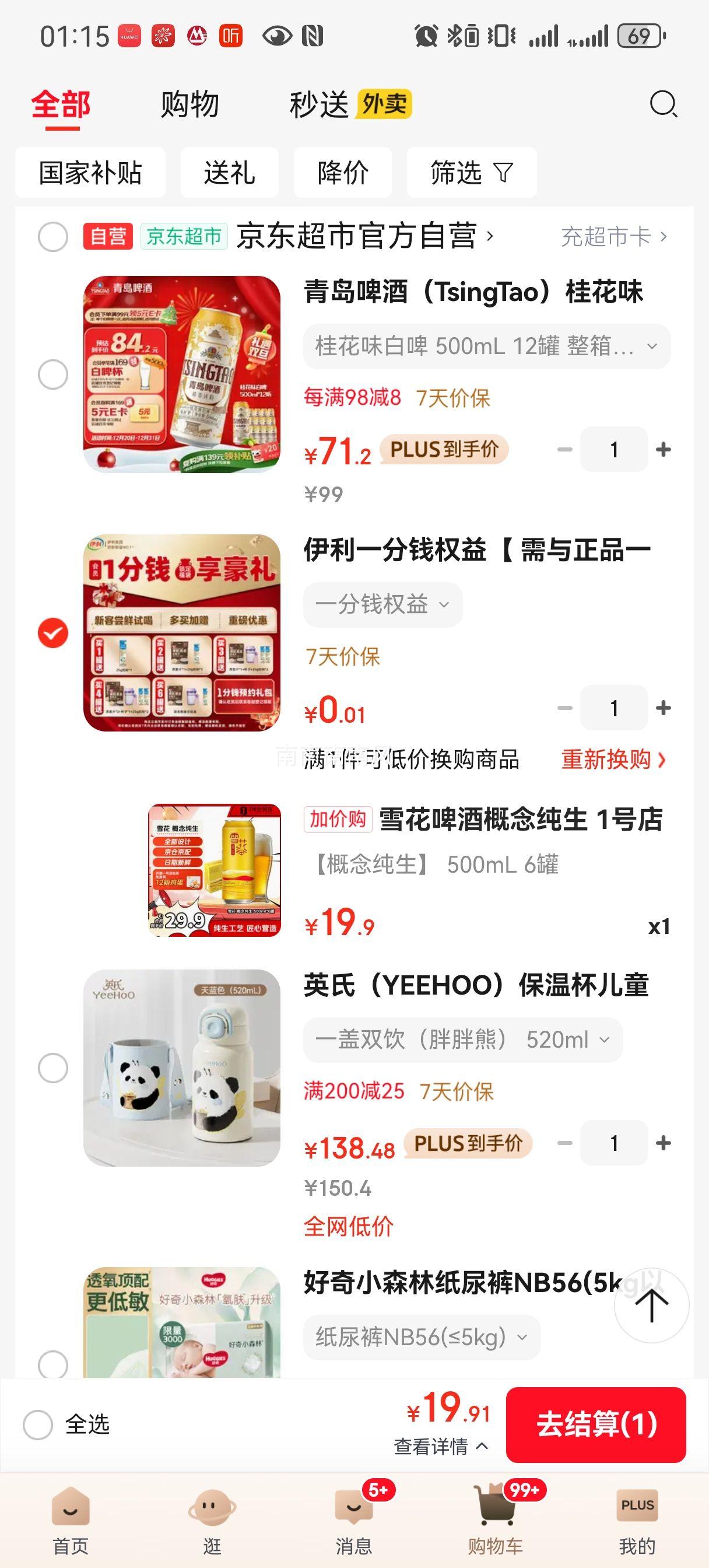This screenshot has width=709, height=1568.
Task: Increase TsingTao beer quantity with plus stepper
Action: click(663, 449)
